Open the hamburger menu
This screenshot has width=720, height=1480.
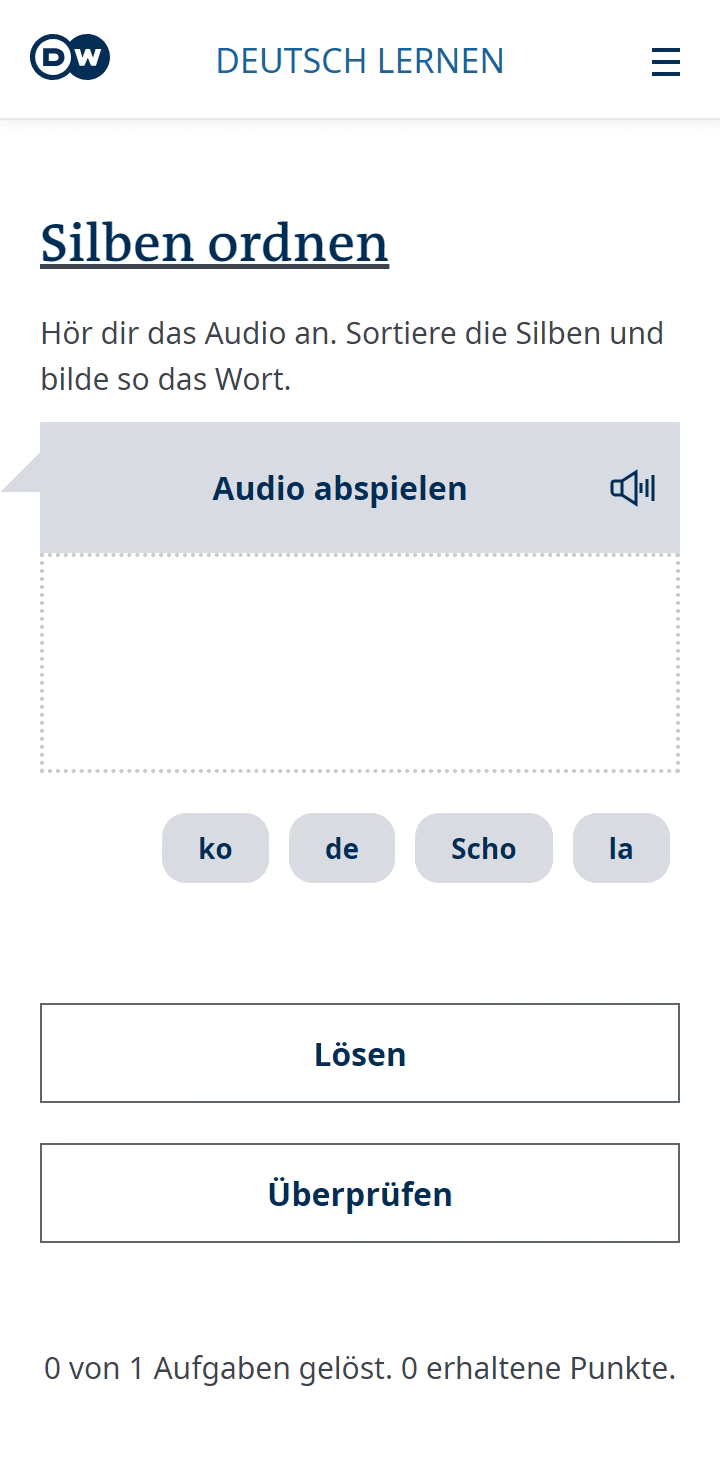point(665,62)
